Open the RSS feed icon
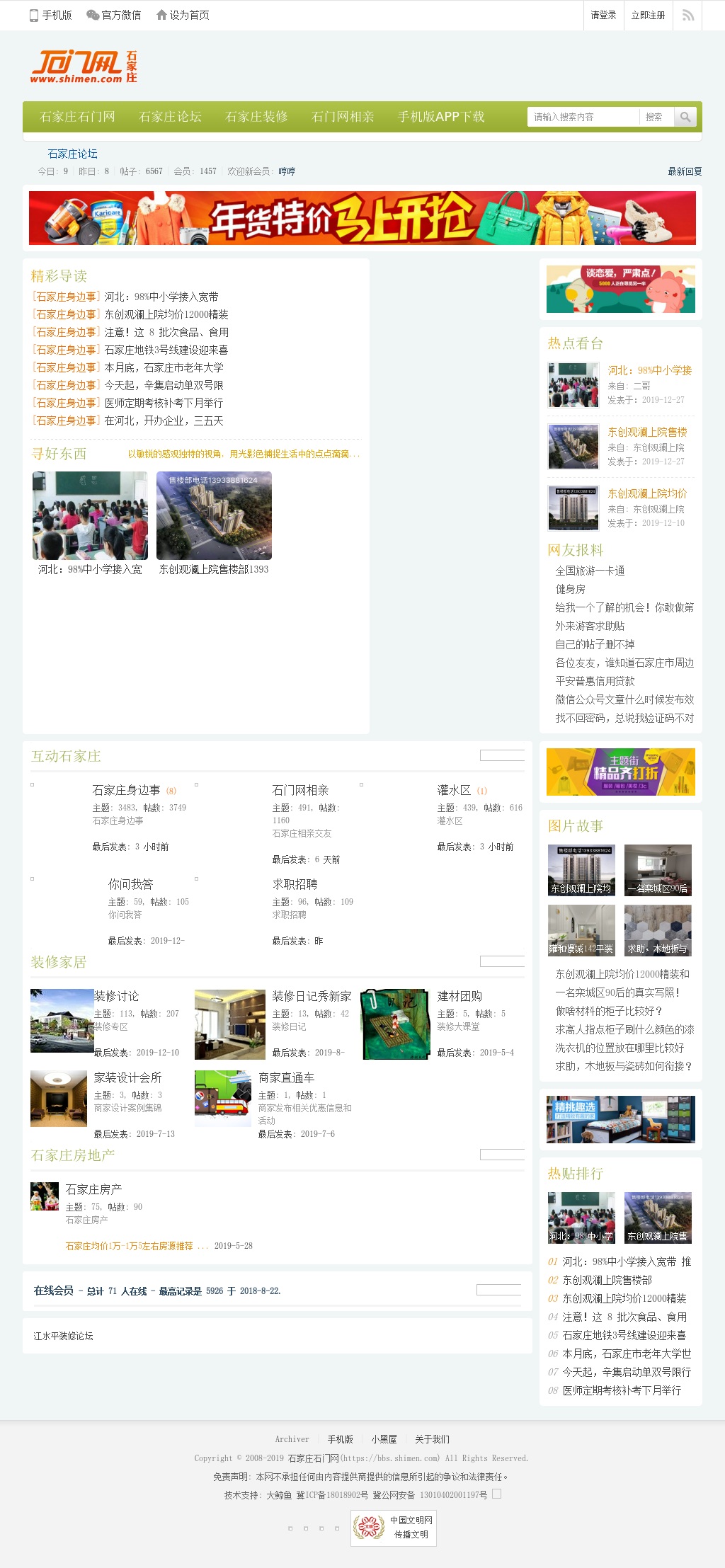The height and width of the screenshot is (1568, 725). (687, 15)
